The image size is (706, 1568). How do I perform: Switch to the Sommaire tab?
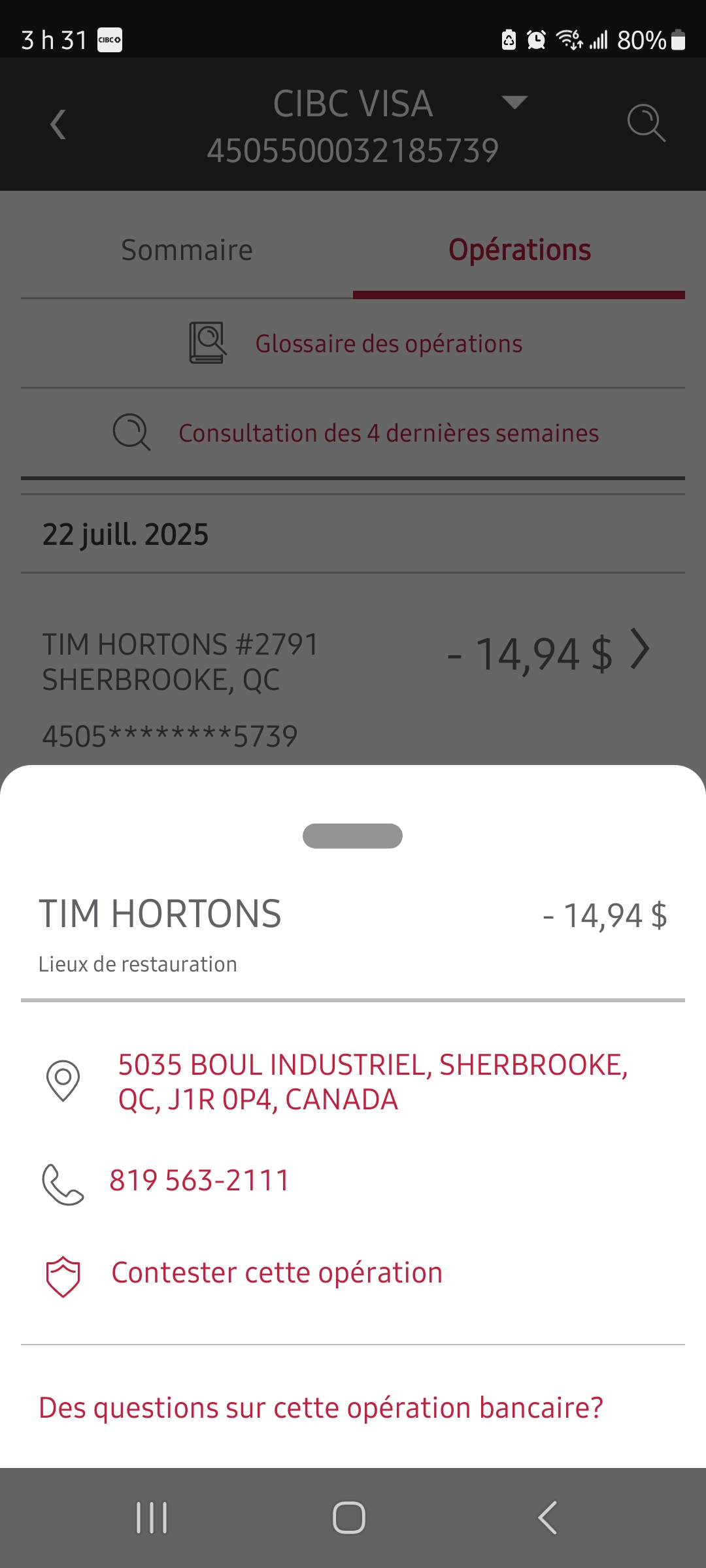[x=187, y=250]
